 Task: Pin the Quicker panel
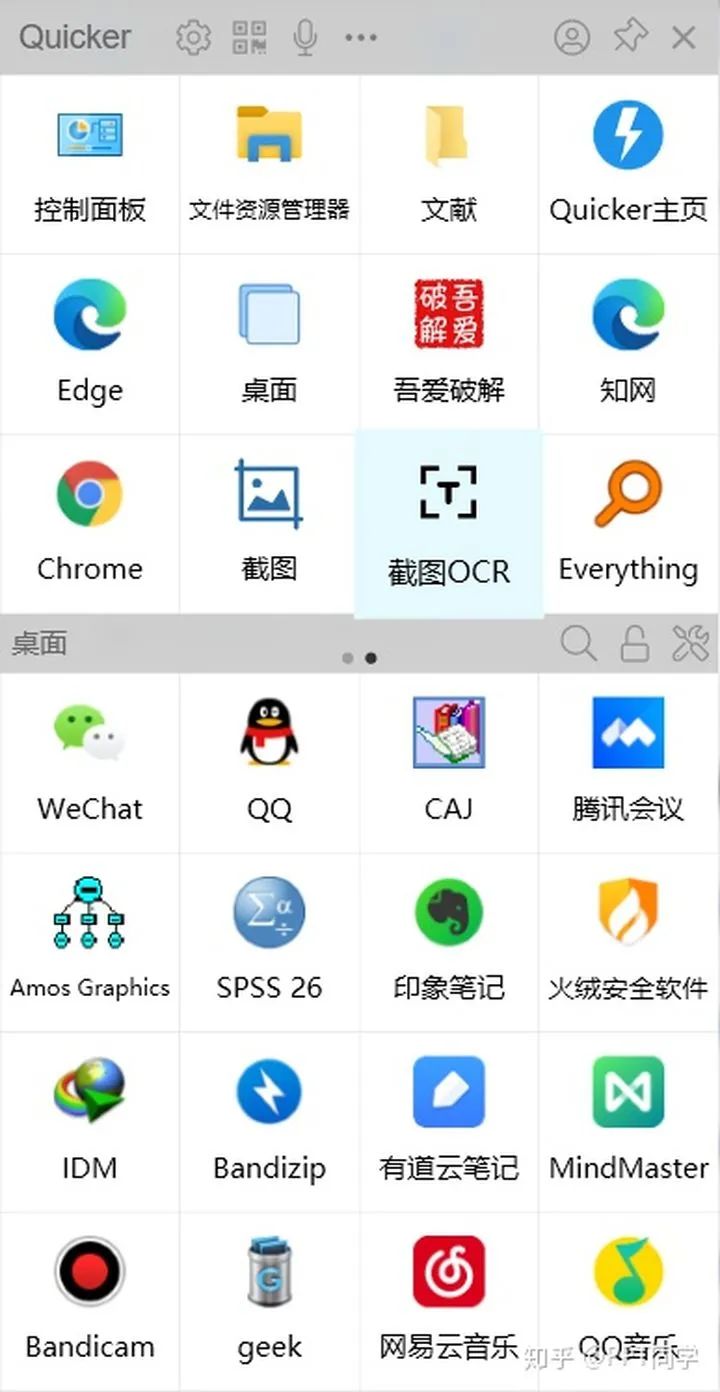(x=629, y=38)
